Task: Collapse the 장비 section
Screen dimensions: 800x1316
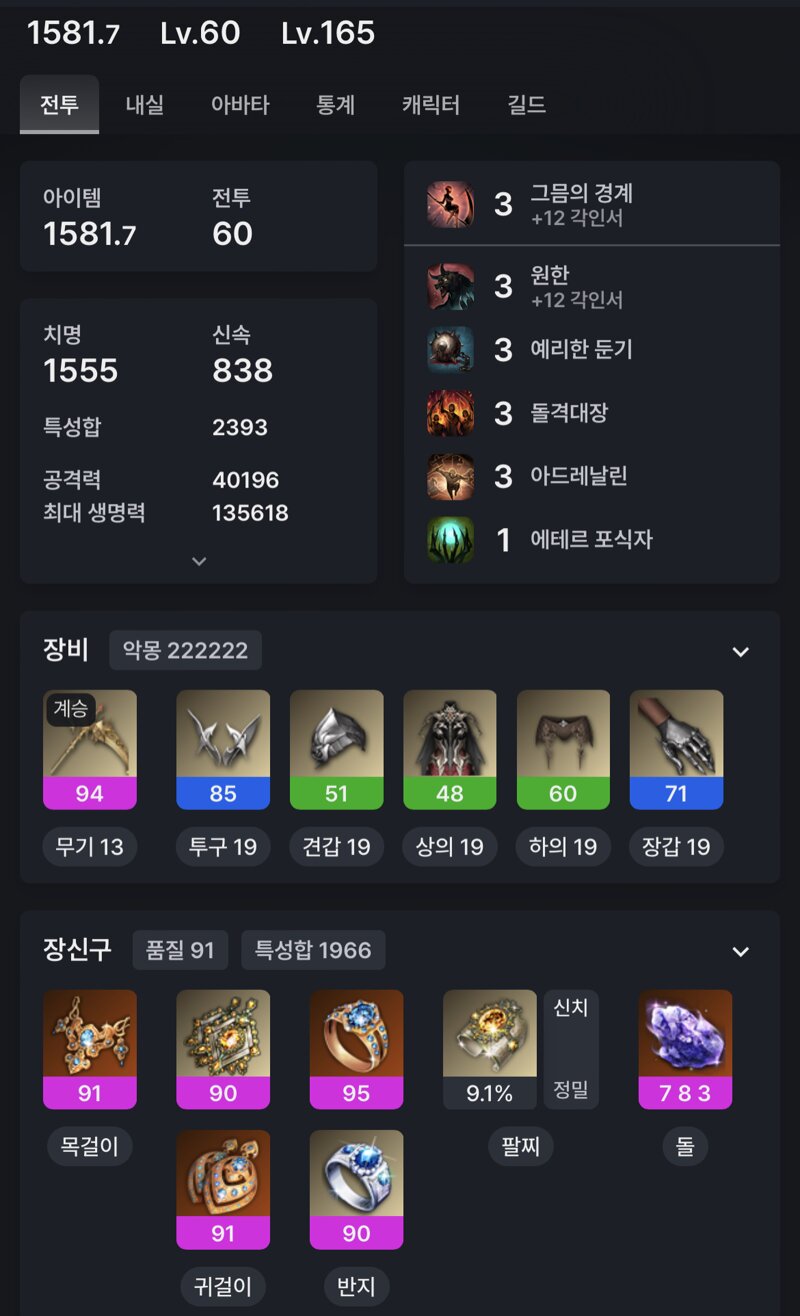Action: click(740, 652)
